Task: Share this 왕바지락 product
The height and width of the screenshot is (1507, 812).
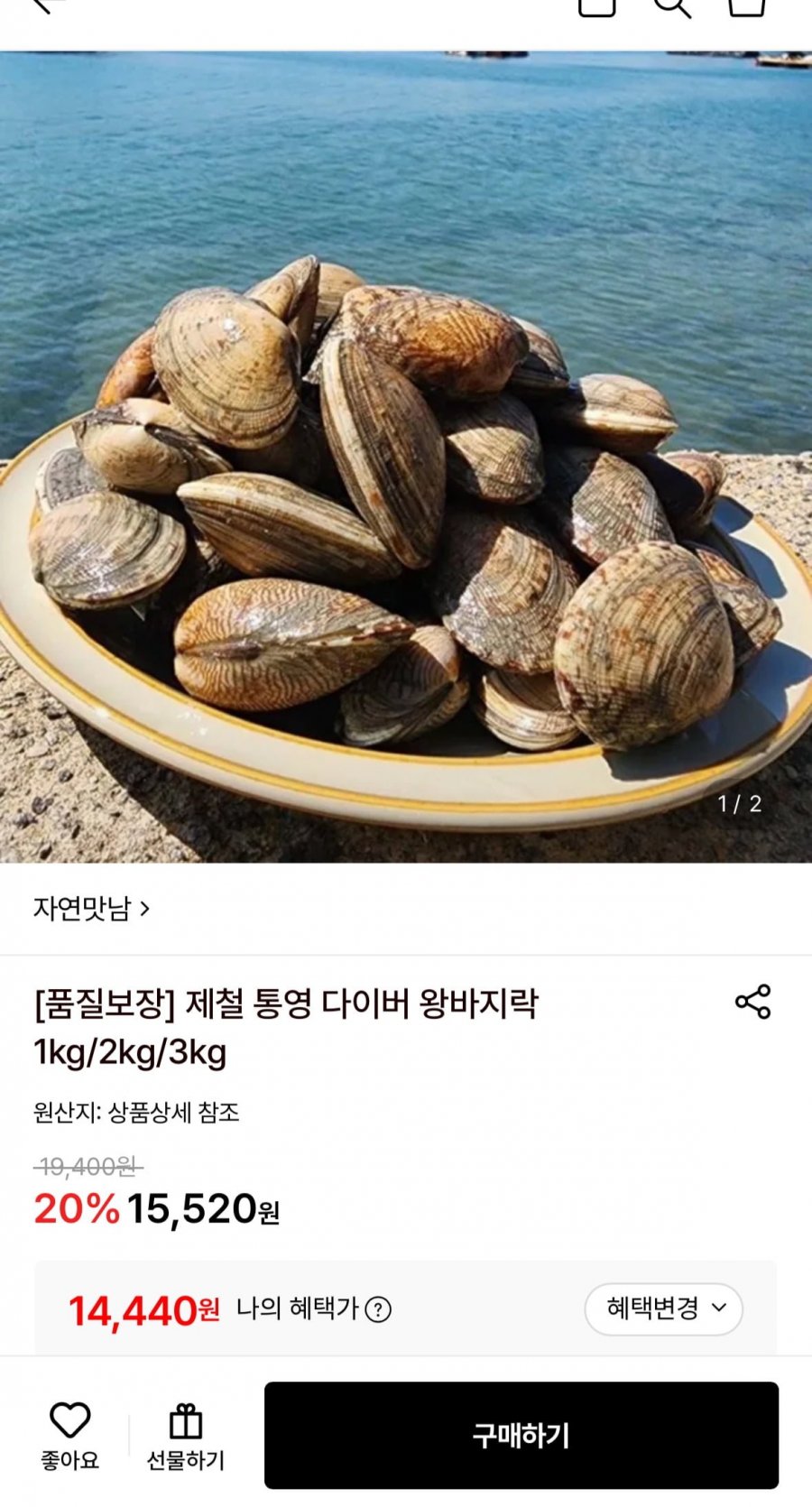Action: 753,1002
